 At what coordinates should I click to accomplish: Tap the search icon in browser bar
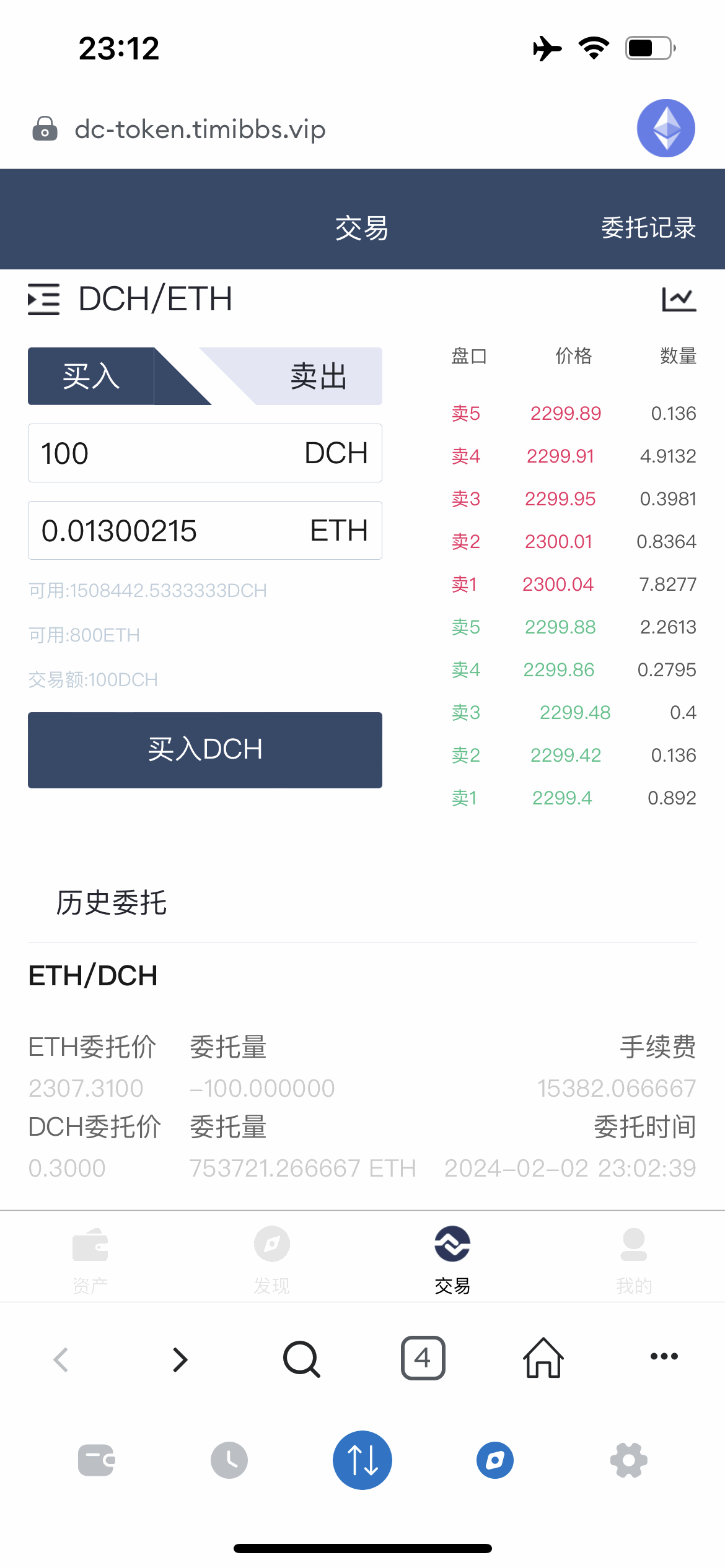pyautogui.click(x=302, y=1359)
